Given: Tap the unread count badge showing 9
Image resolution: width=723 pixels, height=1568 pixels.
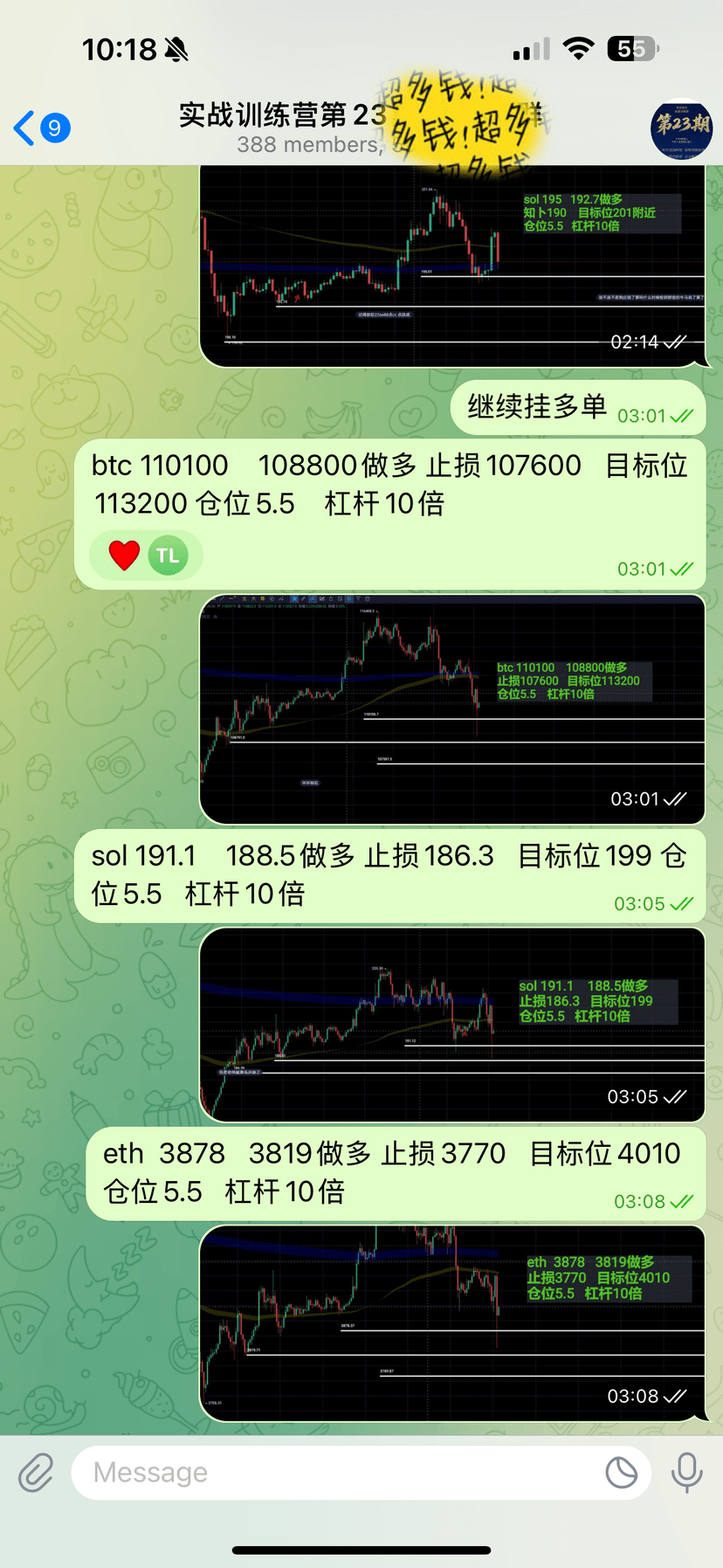Looking at the screenshot, I should click(54, 128).
